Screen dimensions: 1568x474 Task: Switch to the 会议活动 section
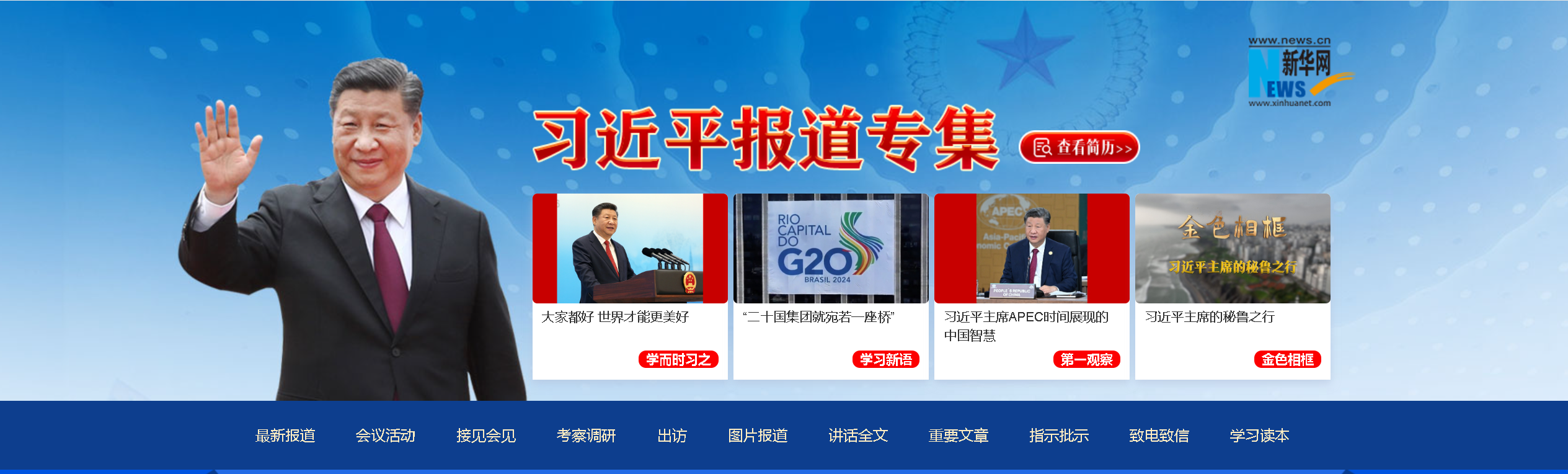coord(385,436)
